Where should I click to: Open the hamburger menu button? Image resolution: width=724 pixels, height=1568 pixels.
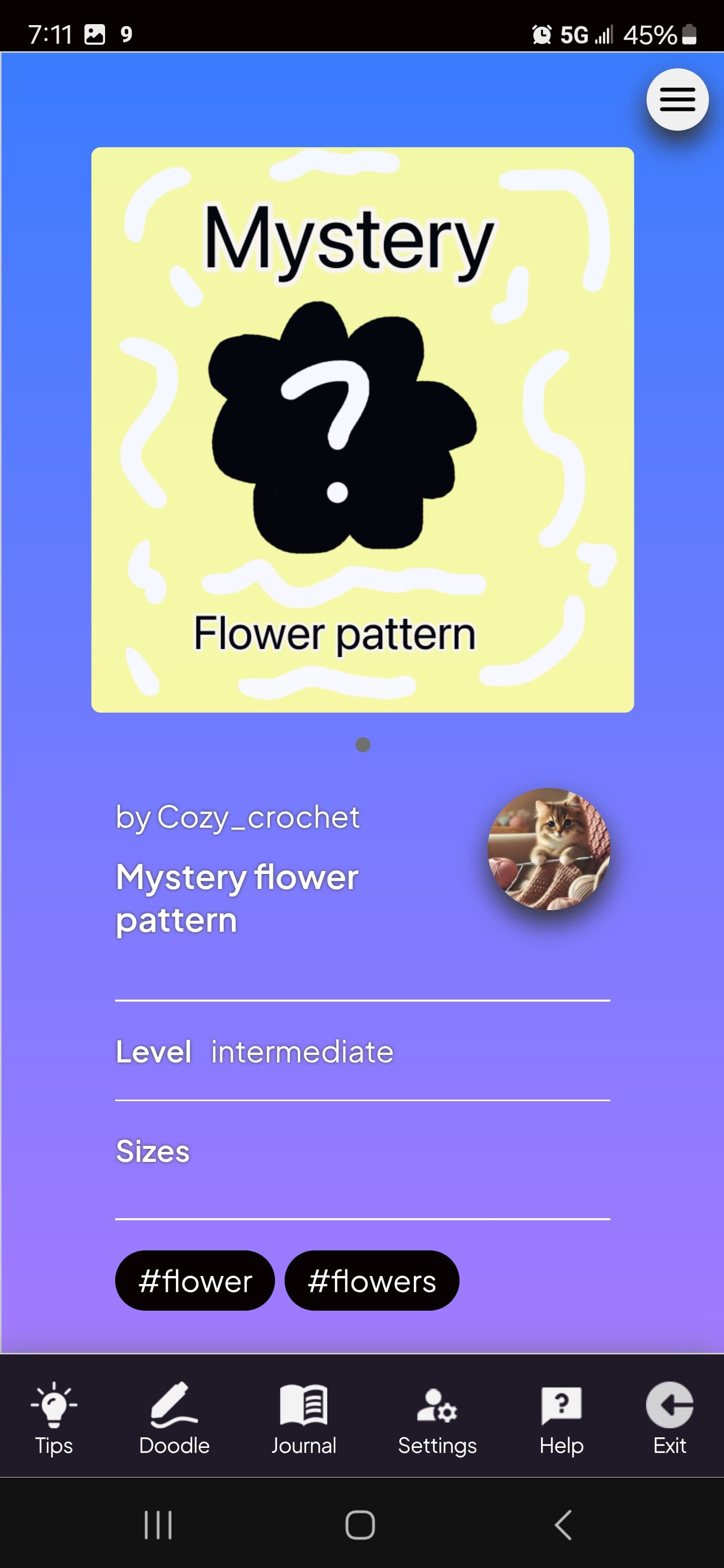[x=677, y=99]
